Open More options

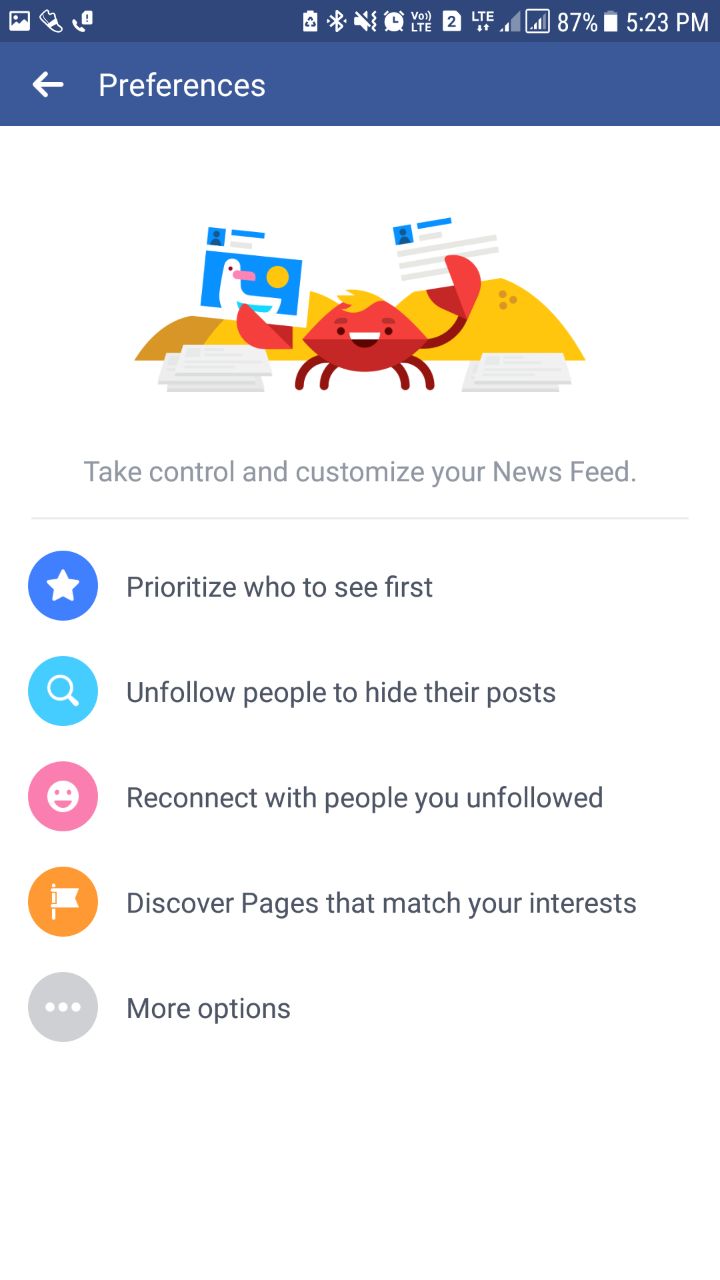tap(207, 1008)
